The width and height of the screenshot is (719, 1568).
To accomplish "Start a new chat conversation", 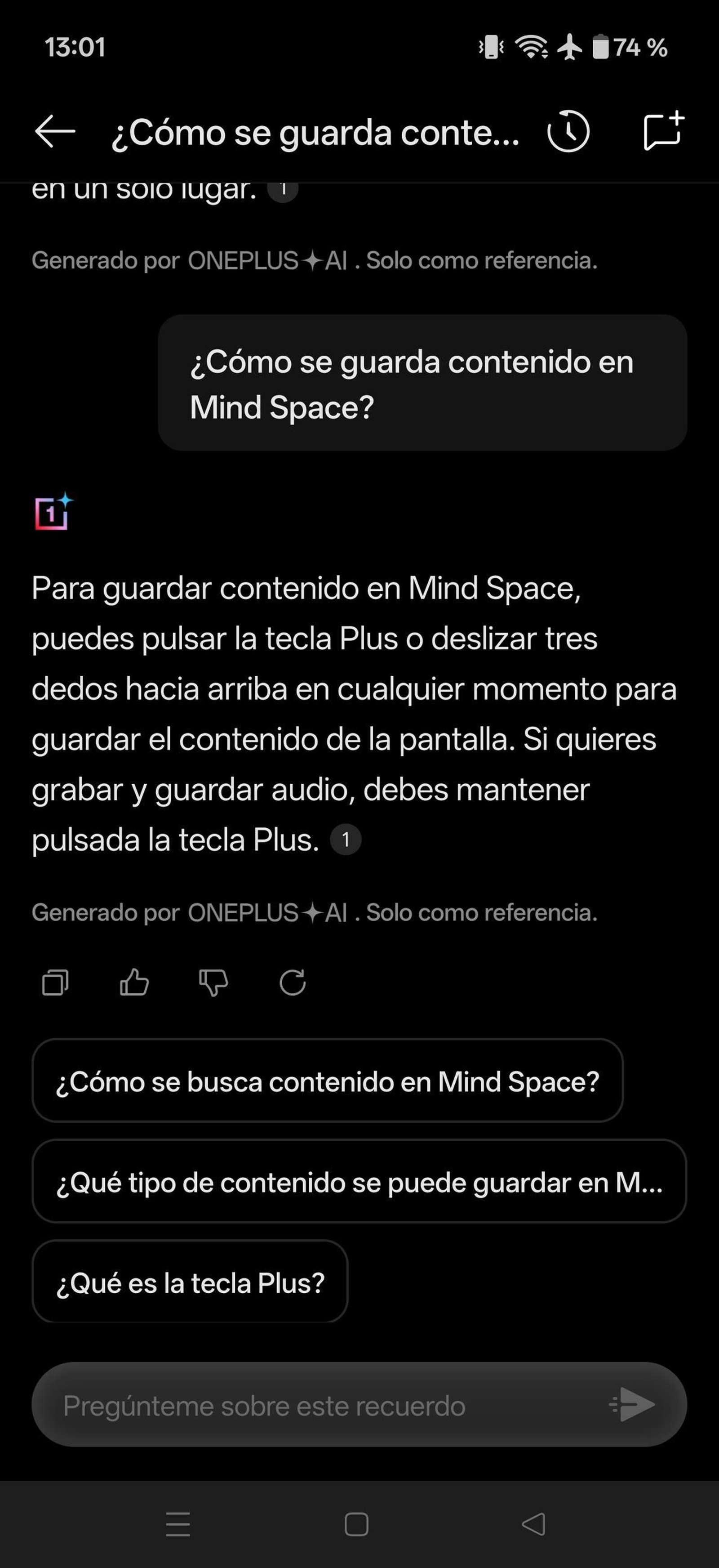I will point(663,131).
